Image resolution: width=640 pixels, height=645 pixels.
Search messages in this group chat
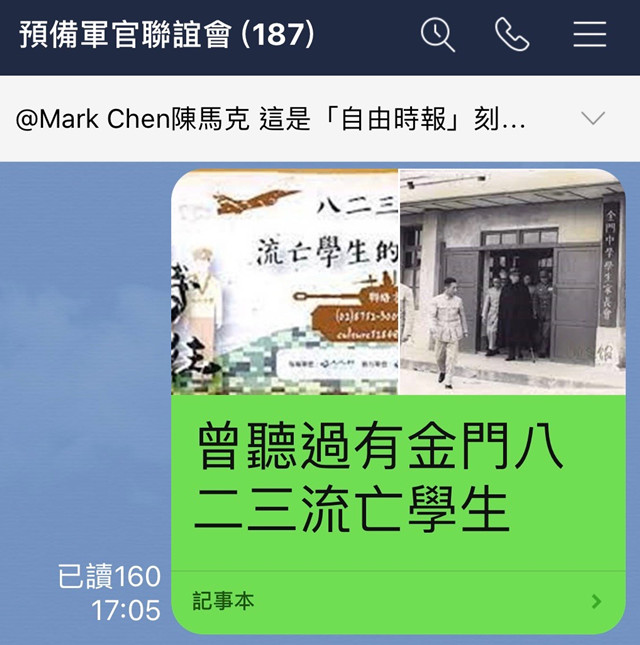437,35
